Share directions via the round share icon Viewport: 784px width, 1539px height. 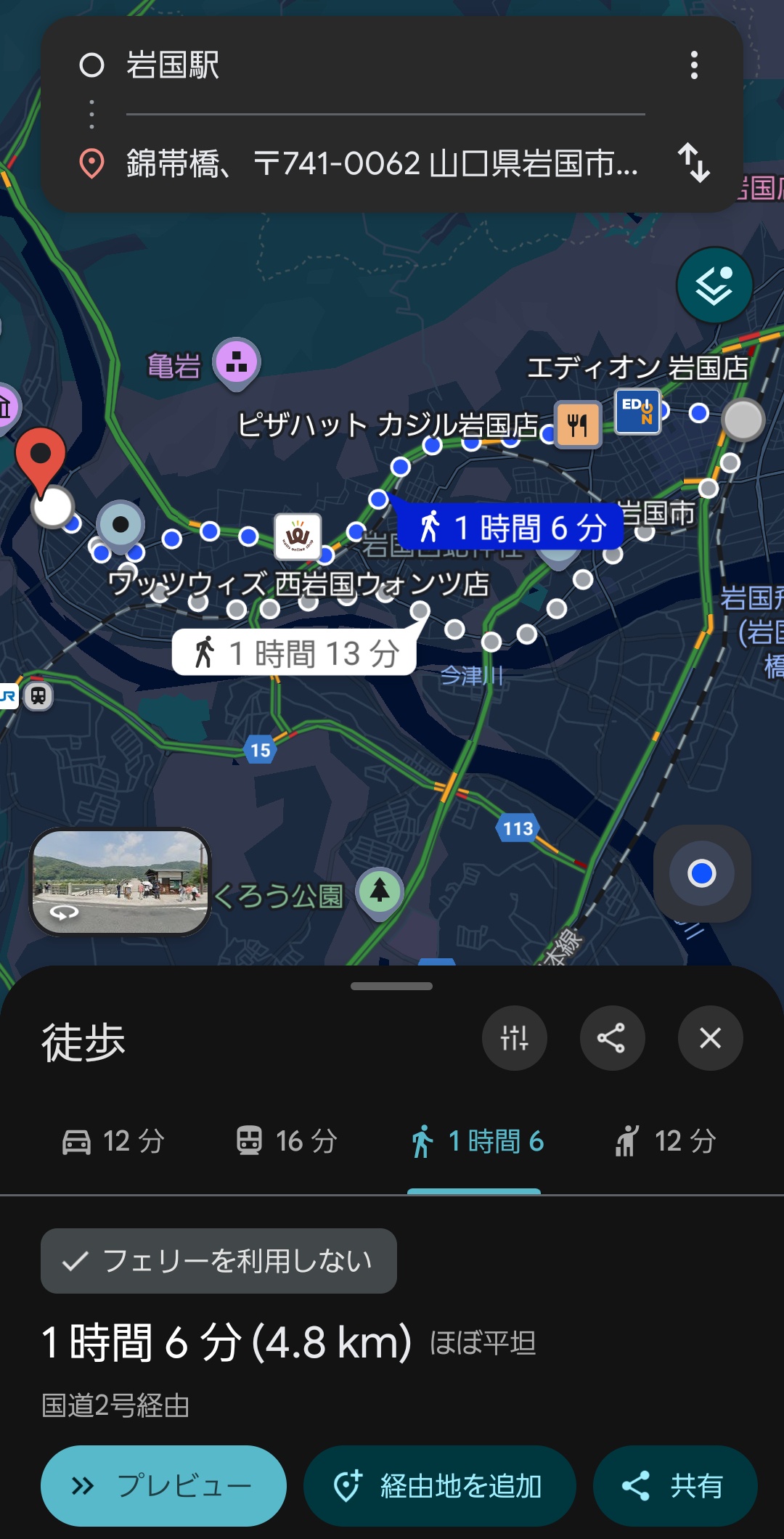point(612,1038)
